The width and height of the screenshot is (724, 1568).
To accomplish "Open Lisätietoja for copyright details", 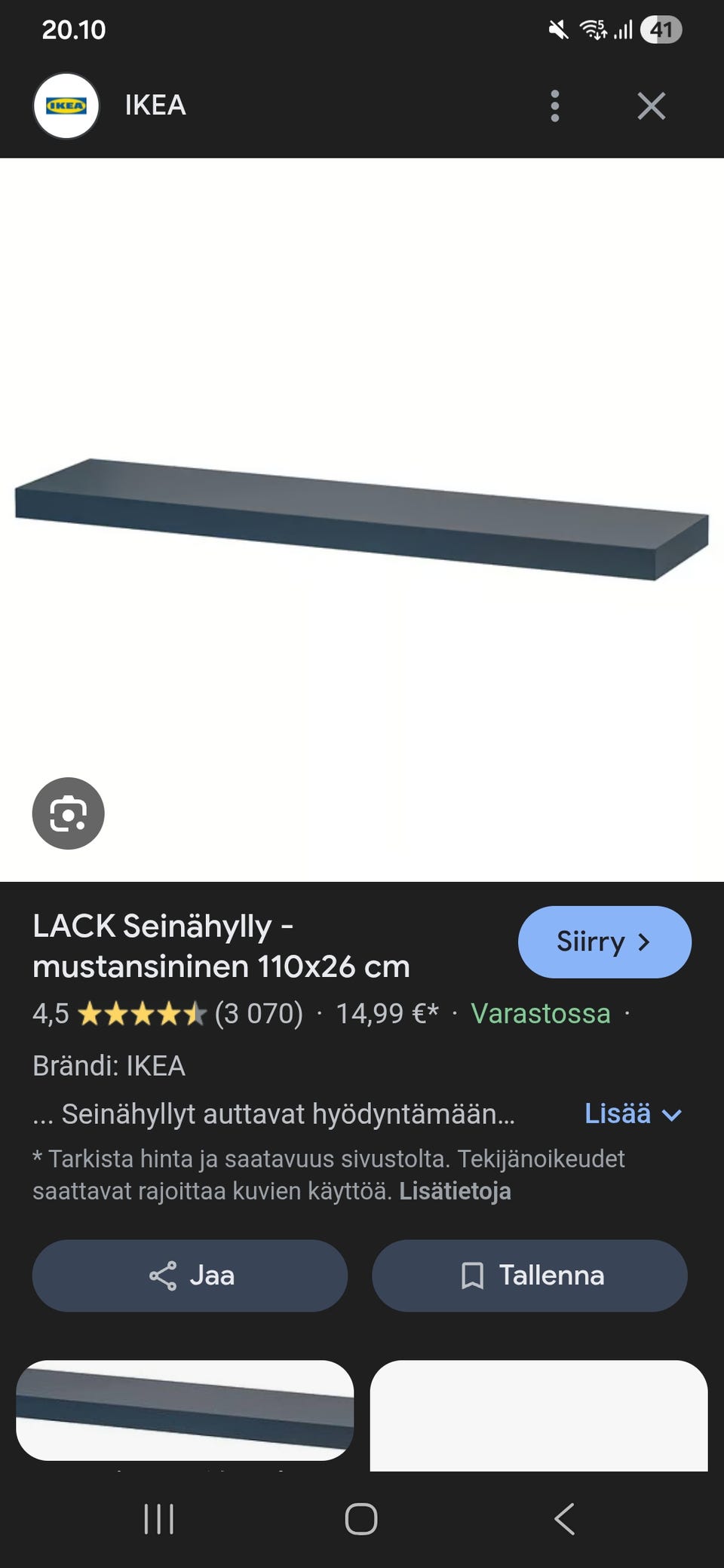I will [x=456, y=1191].
